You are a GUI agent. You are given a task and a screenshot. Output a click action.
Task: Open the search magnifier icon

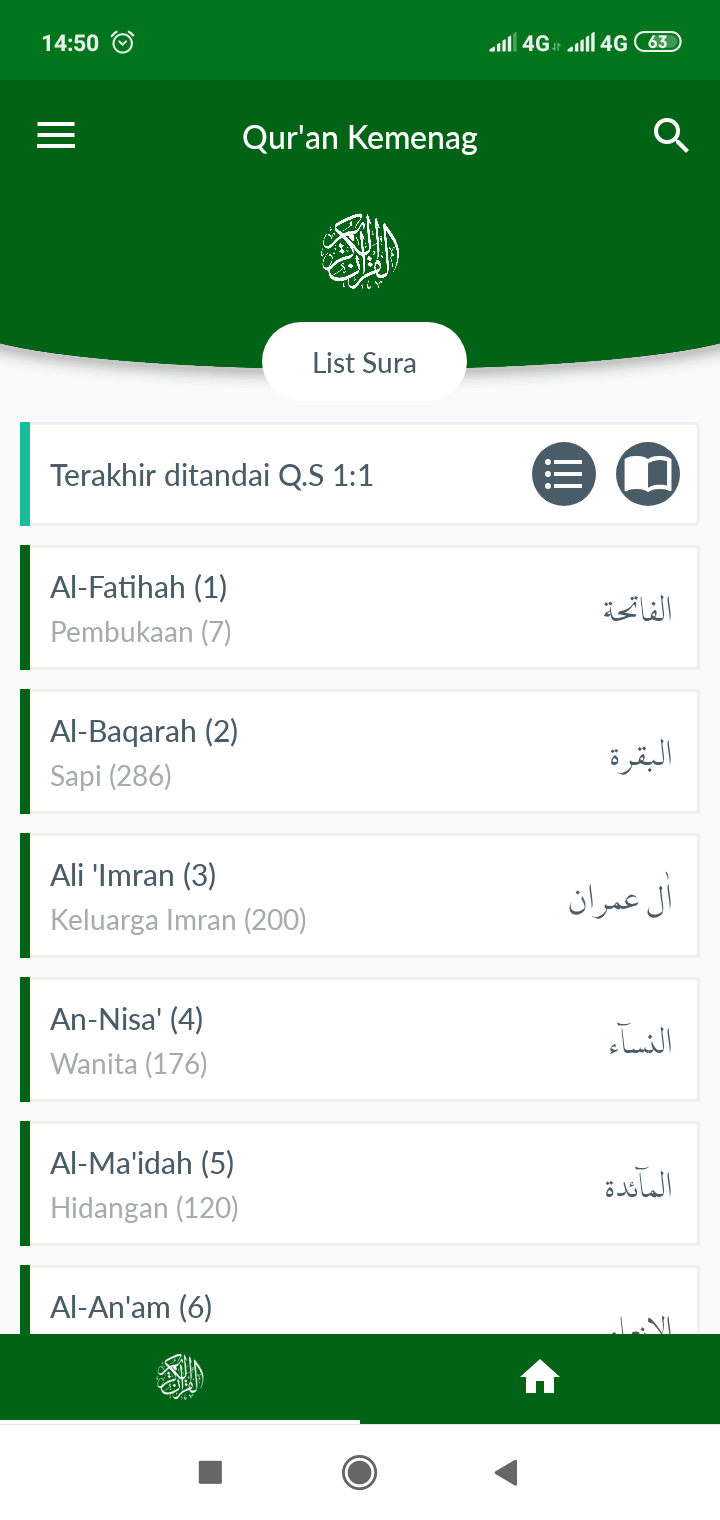tap(671, 136)
